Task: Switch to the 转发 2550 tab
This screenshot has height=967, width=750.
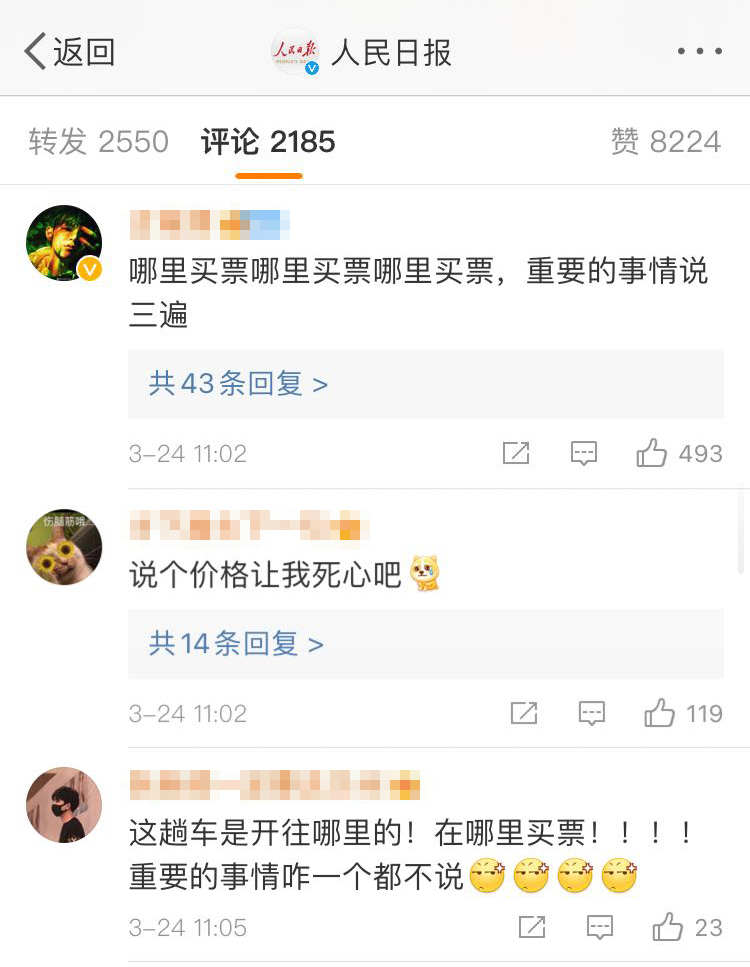Action: click(98, 142)
